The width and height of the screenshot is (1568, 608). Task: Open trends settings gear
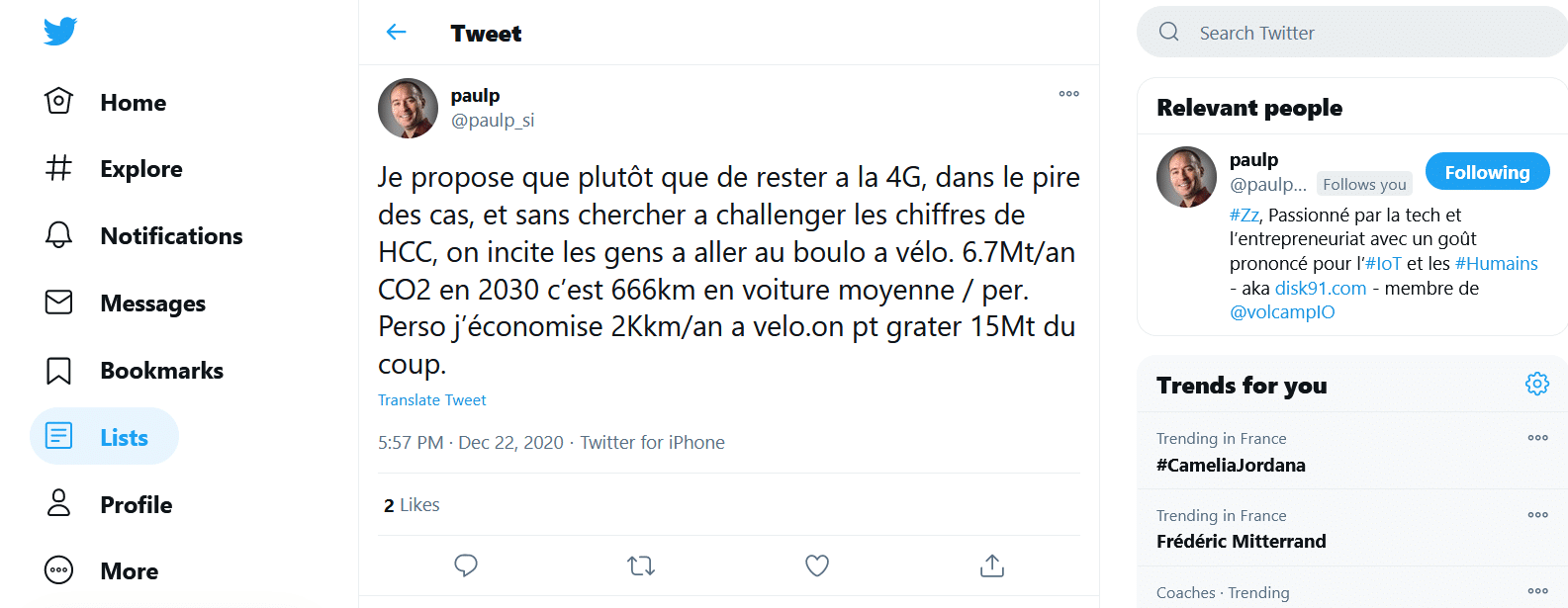tap(1536, 384)
